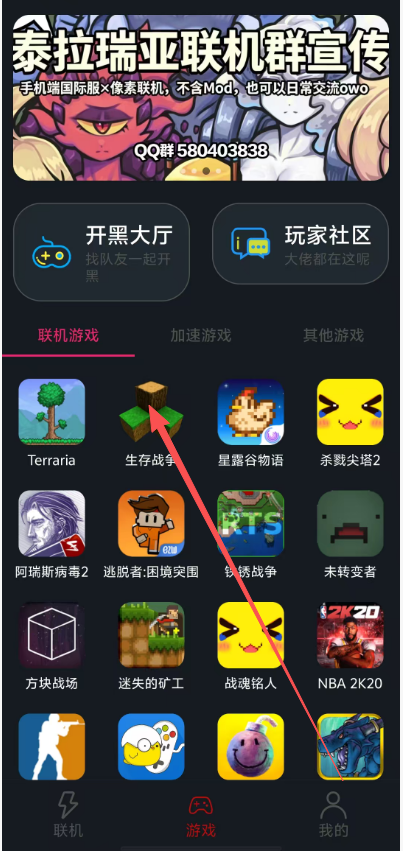
Task: Tap the 迷失的矿工 game
Action: click(151, 646)
